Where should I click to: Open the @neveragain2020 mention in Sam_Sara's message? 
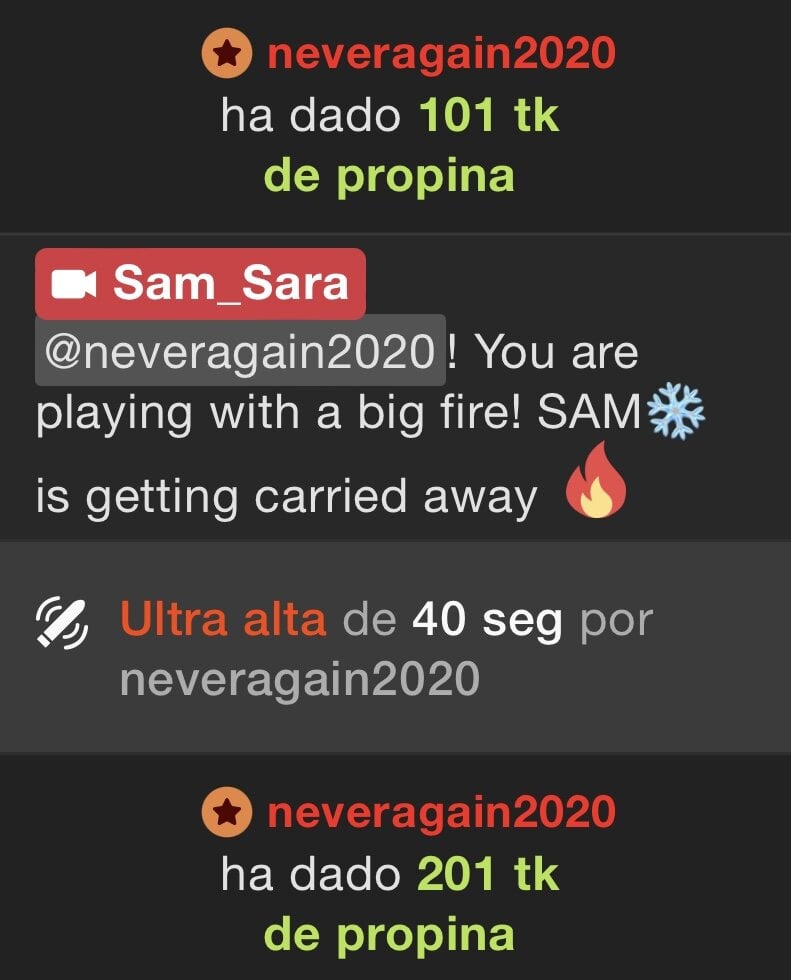click(240, 352)
